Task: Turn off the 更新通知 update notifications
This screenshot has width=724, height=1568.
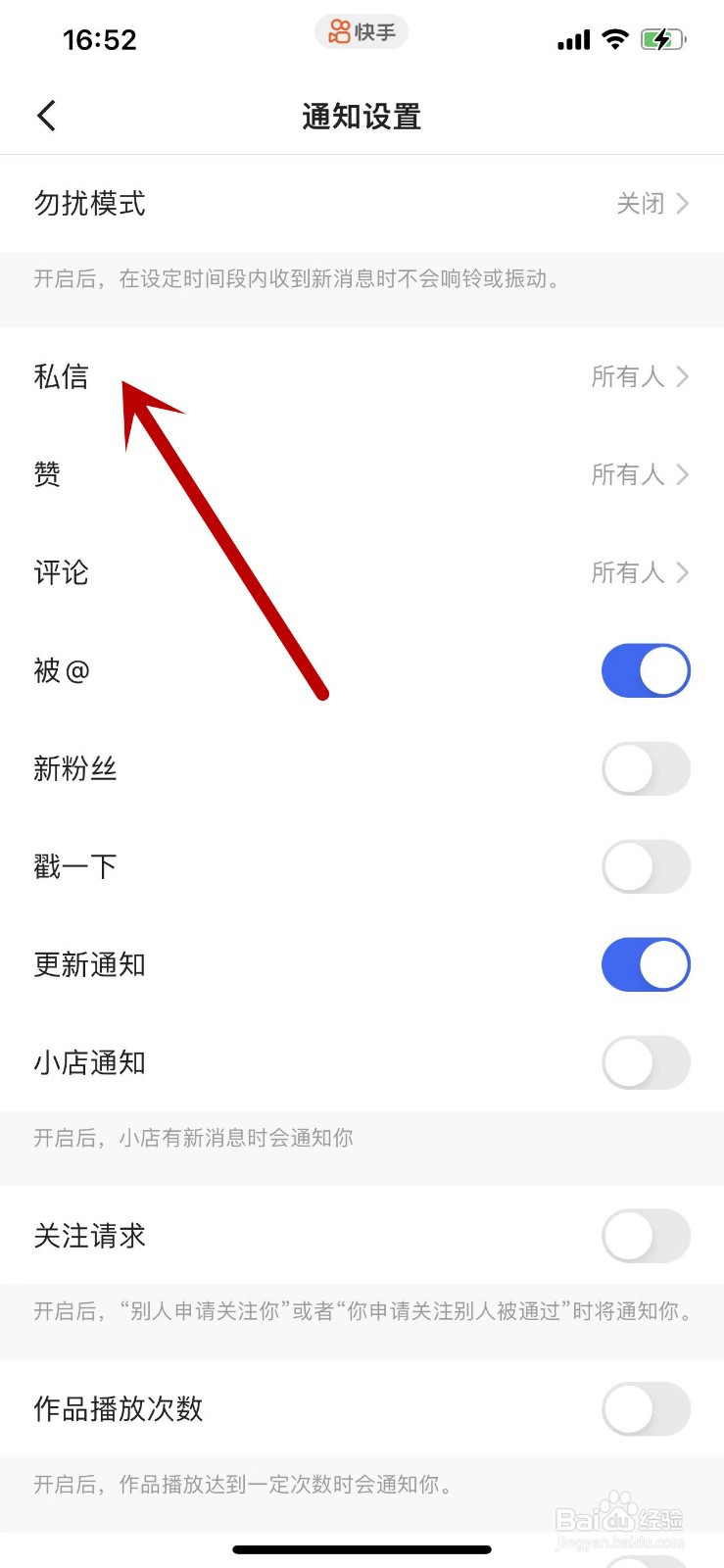Action: click(x=646, y=964)
